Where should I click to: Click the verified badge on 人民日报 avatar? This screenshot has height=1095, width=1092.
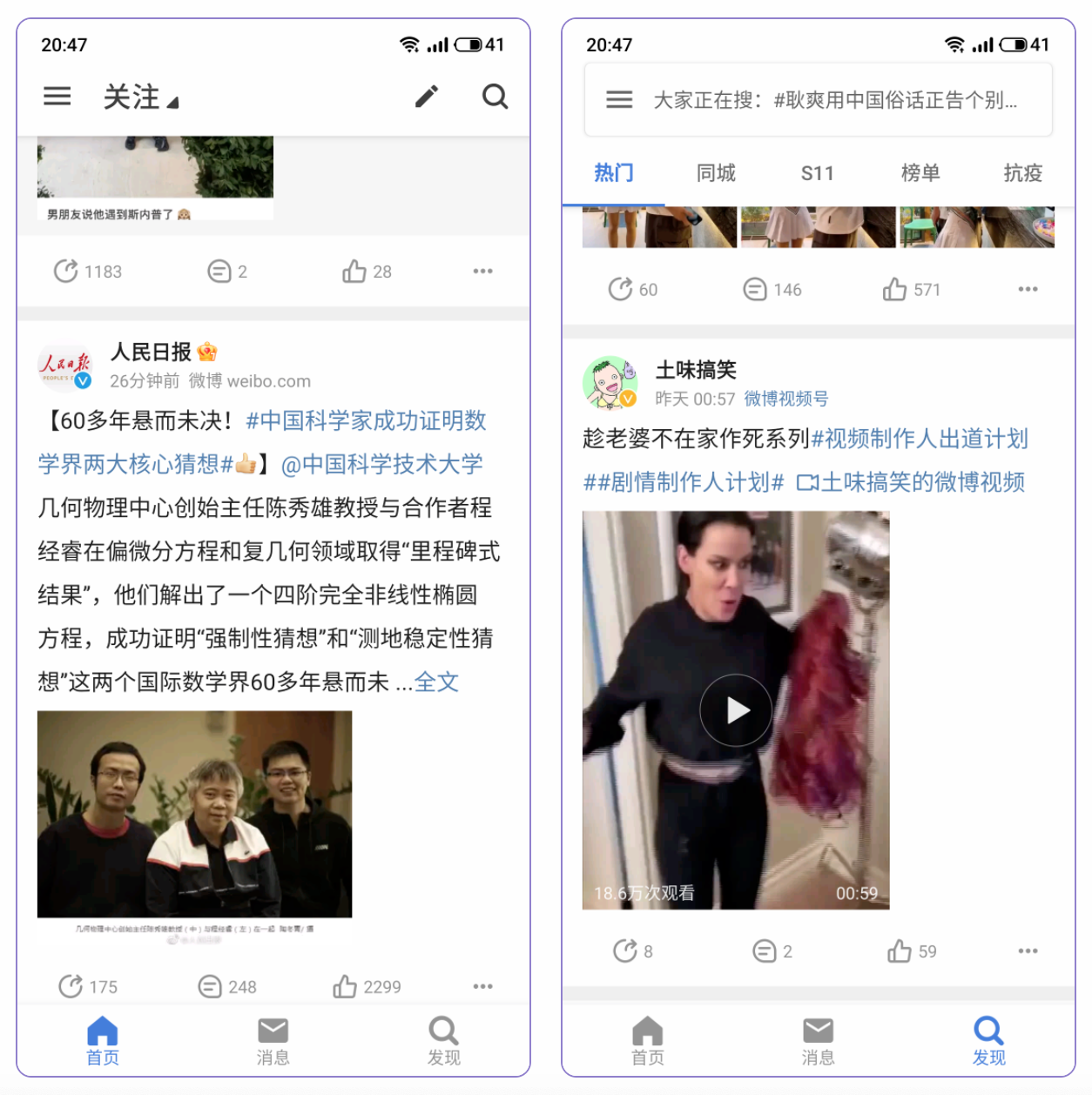(84, 381)
